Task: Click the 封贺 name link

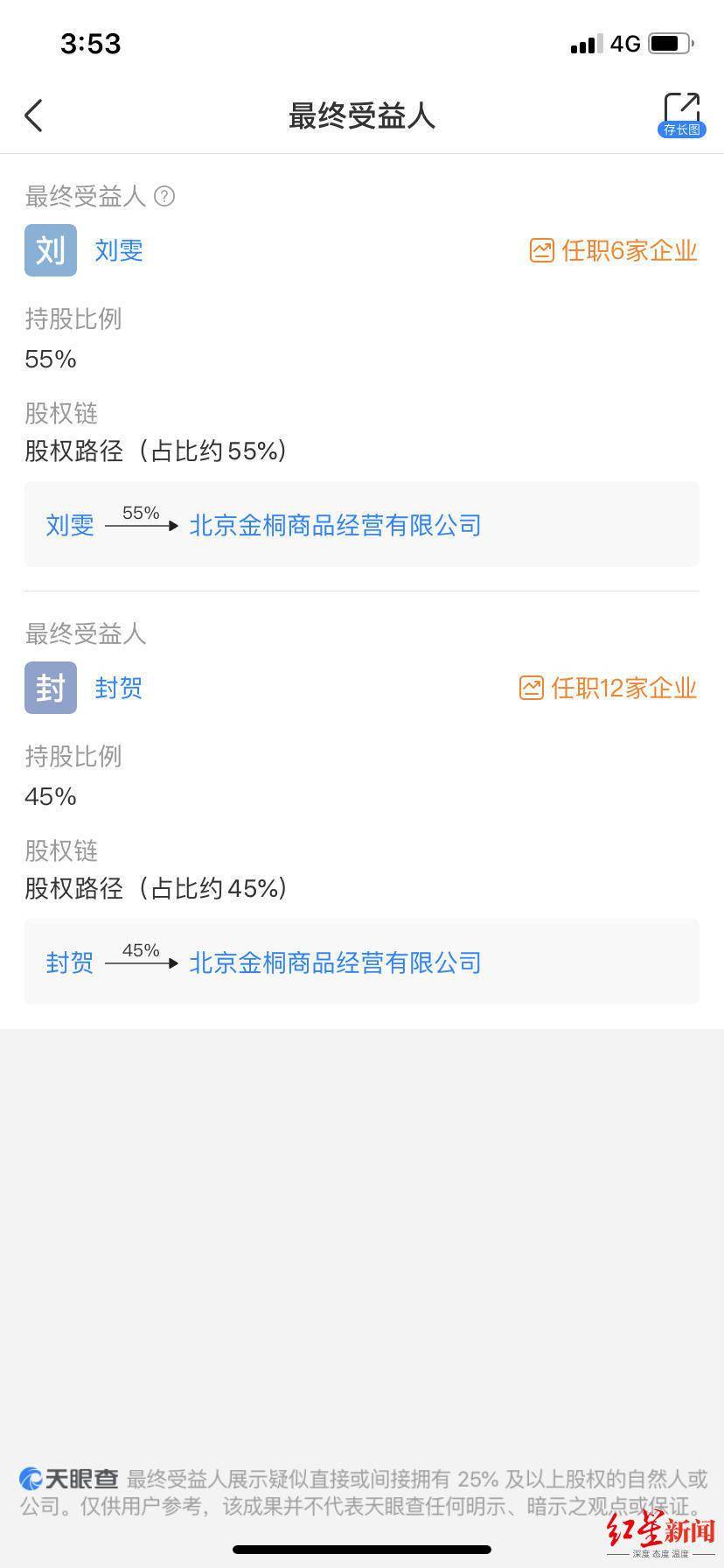Action: point(118,688)
